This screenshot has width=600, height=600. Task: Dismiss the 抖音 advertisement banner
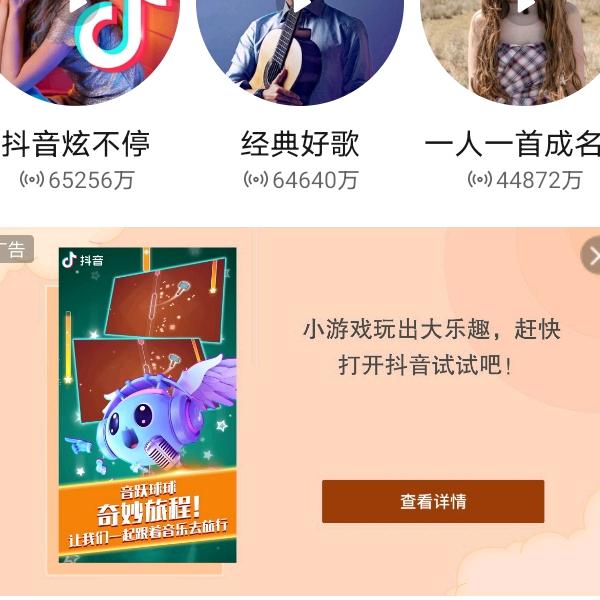click(x=593, y=255)
